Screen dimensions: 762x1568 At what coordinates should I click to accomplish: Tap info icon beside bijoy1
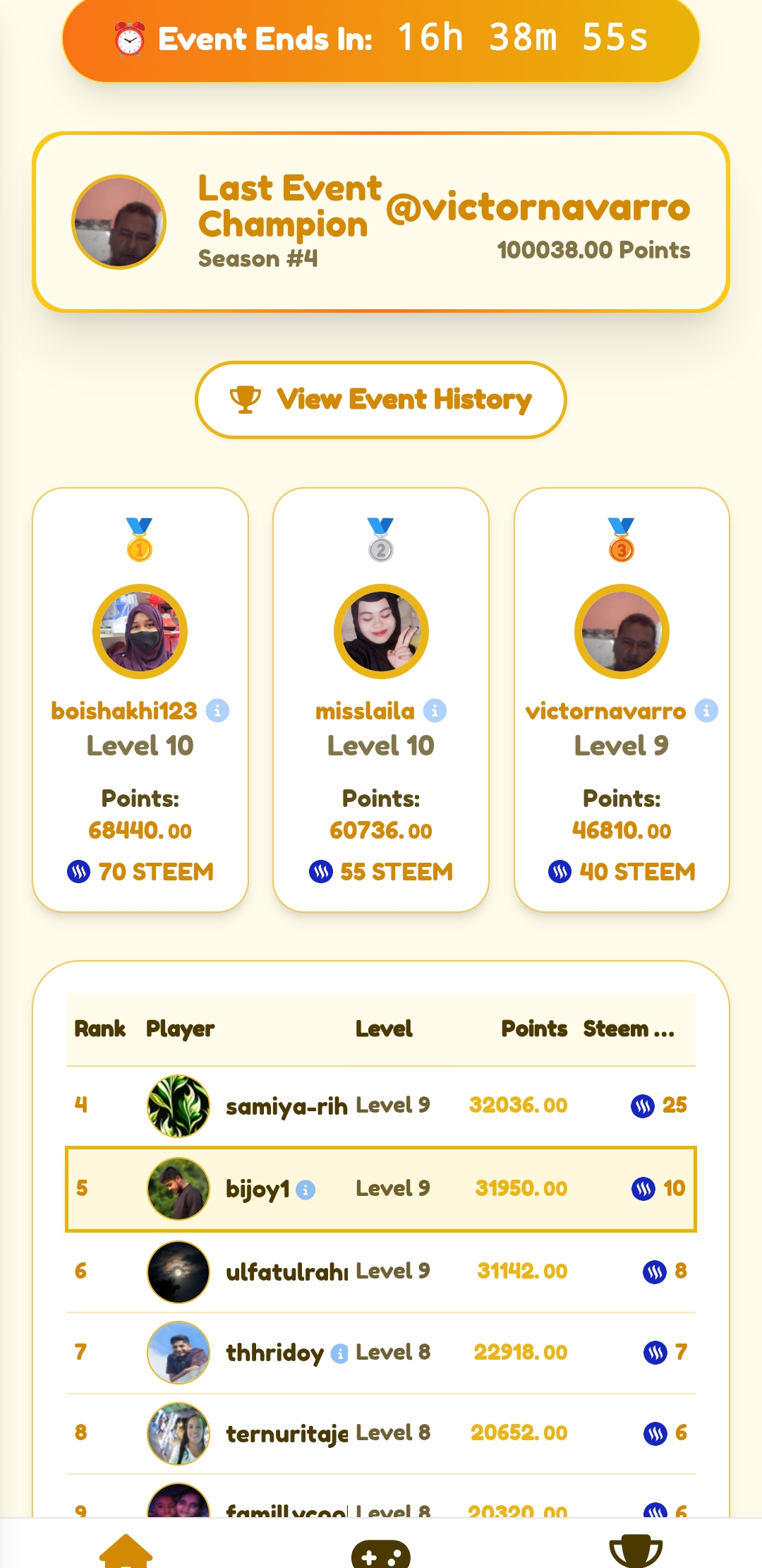tap(306, 1190)
